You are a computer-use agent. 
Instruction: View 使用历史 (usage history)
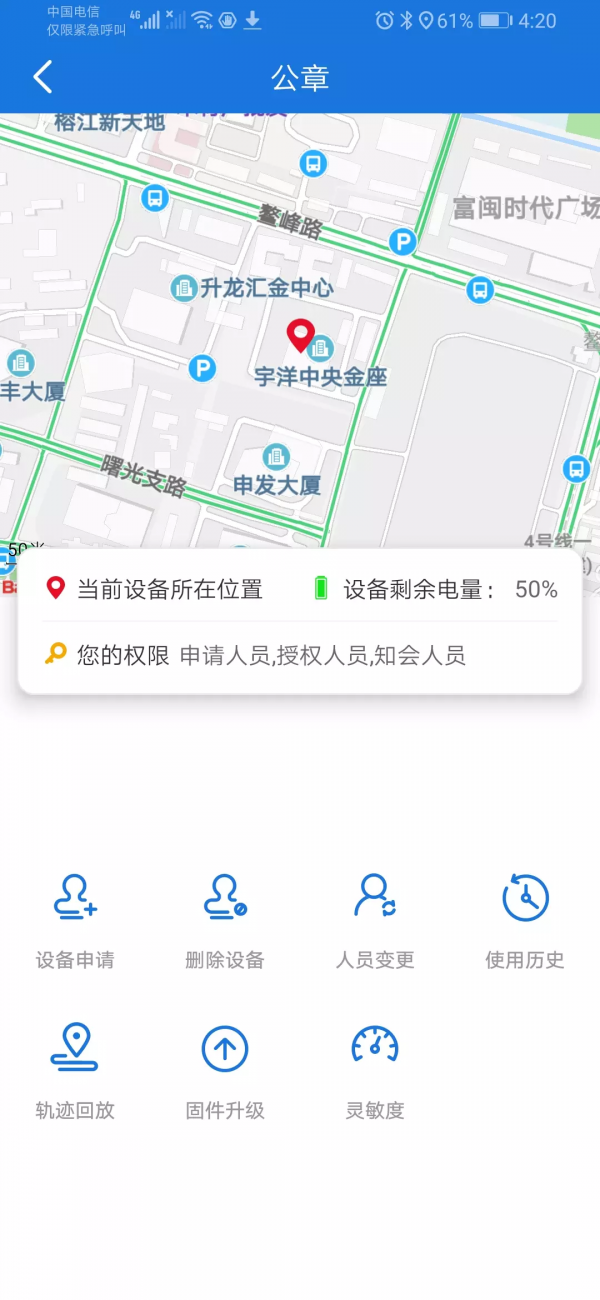(525, 920)
